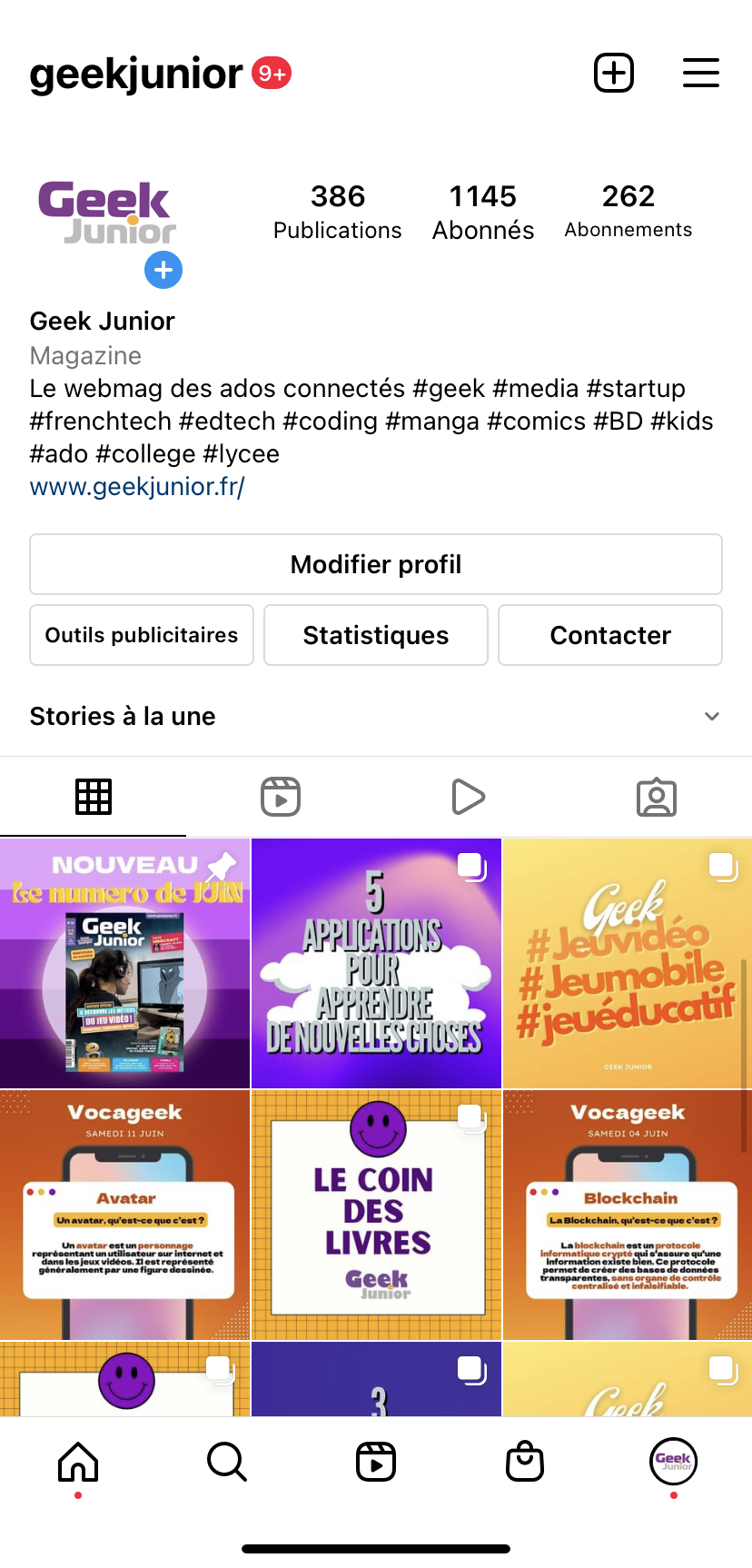Viewport: 752px width, 1568px height.
Task: Go to the home feed
Action: (78, 1462)
